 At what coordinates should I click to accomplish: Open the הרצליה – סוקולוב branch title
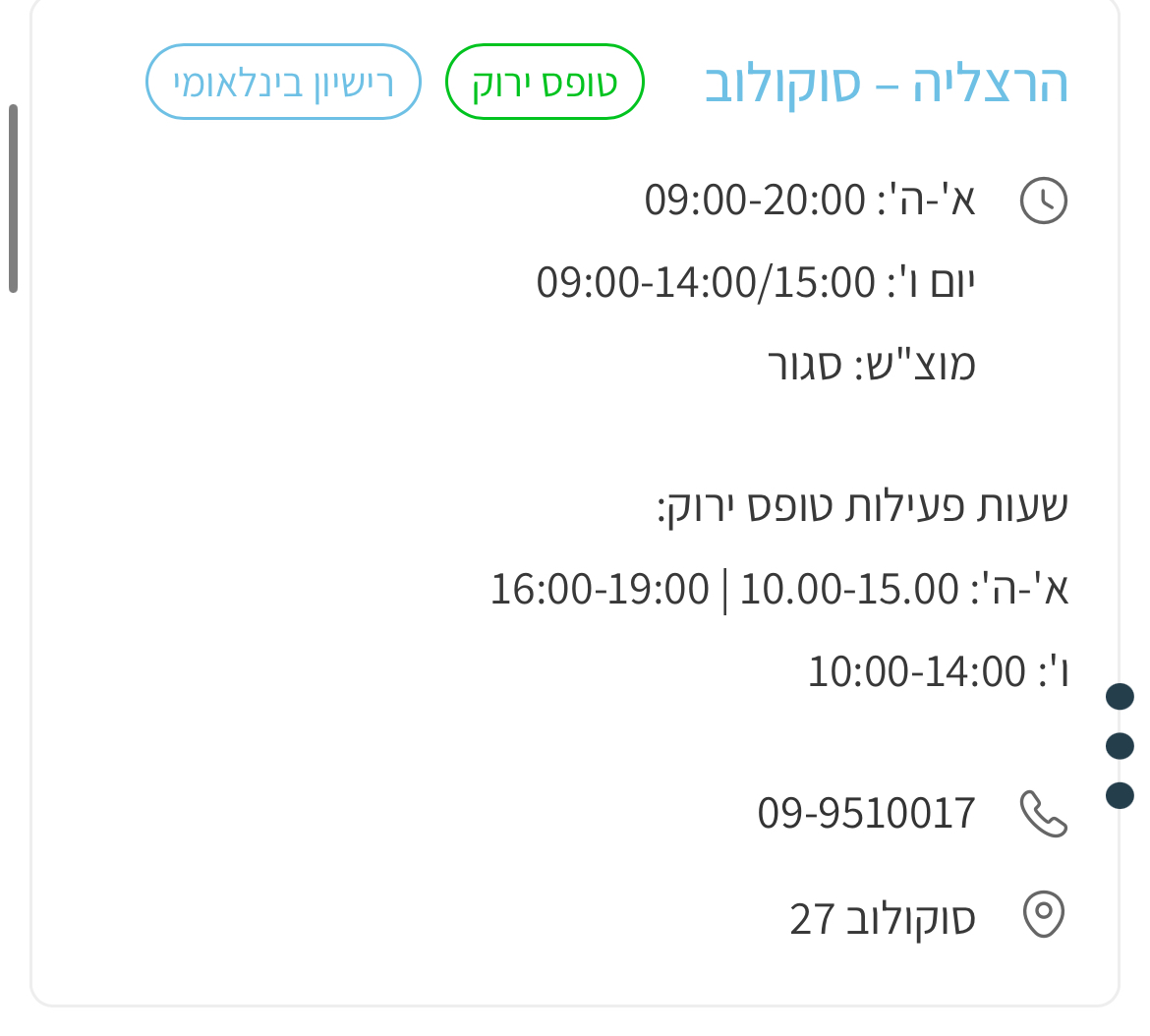pyautogui.click(x=887, y=85)
